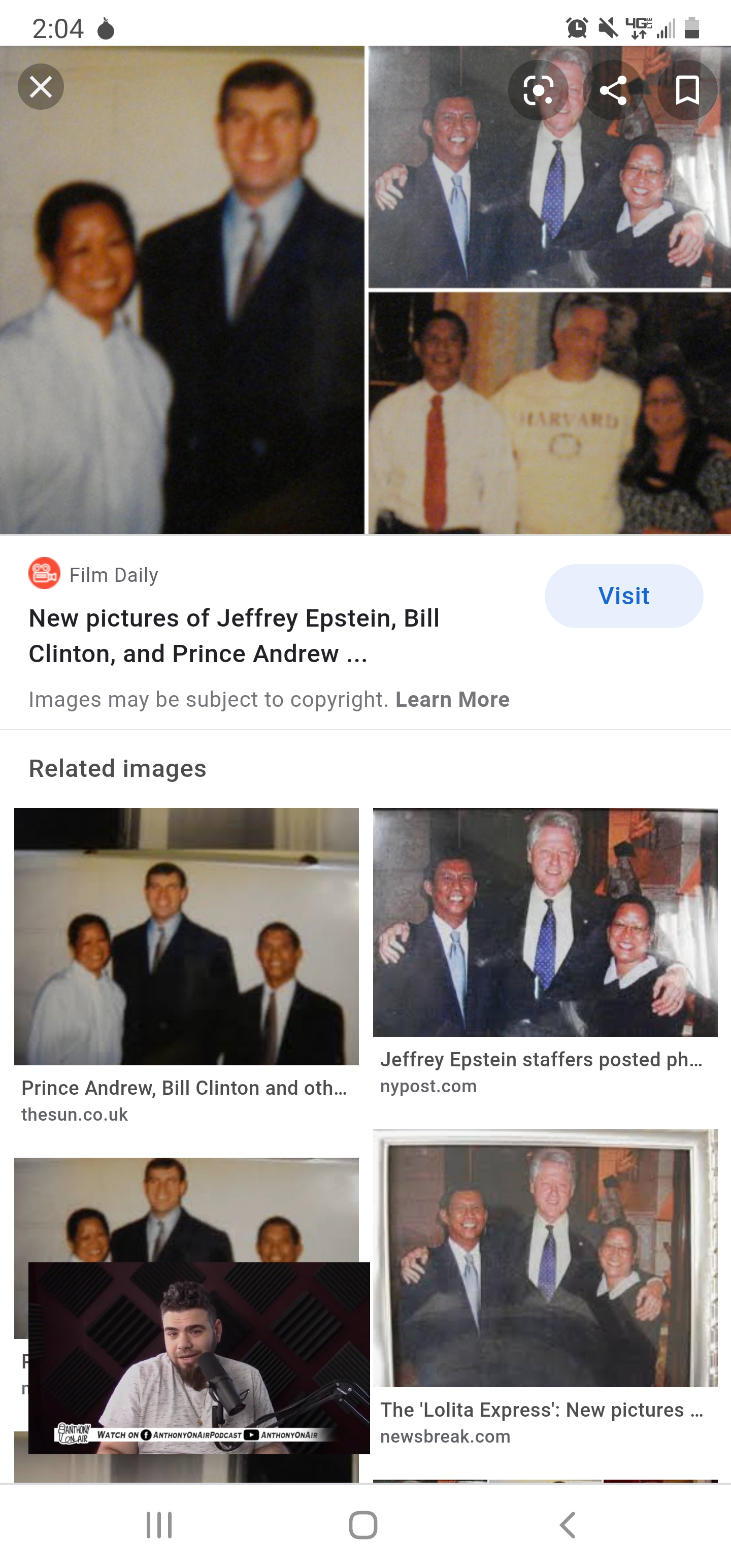Open the nypost.com related image
The image size is (731, 1568).
tap(545, 923)
